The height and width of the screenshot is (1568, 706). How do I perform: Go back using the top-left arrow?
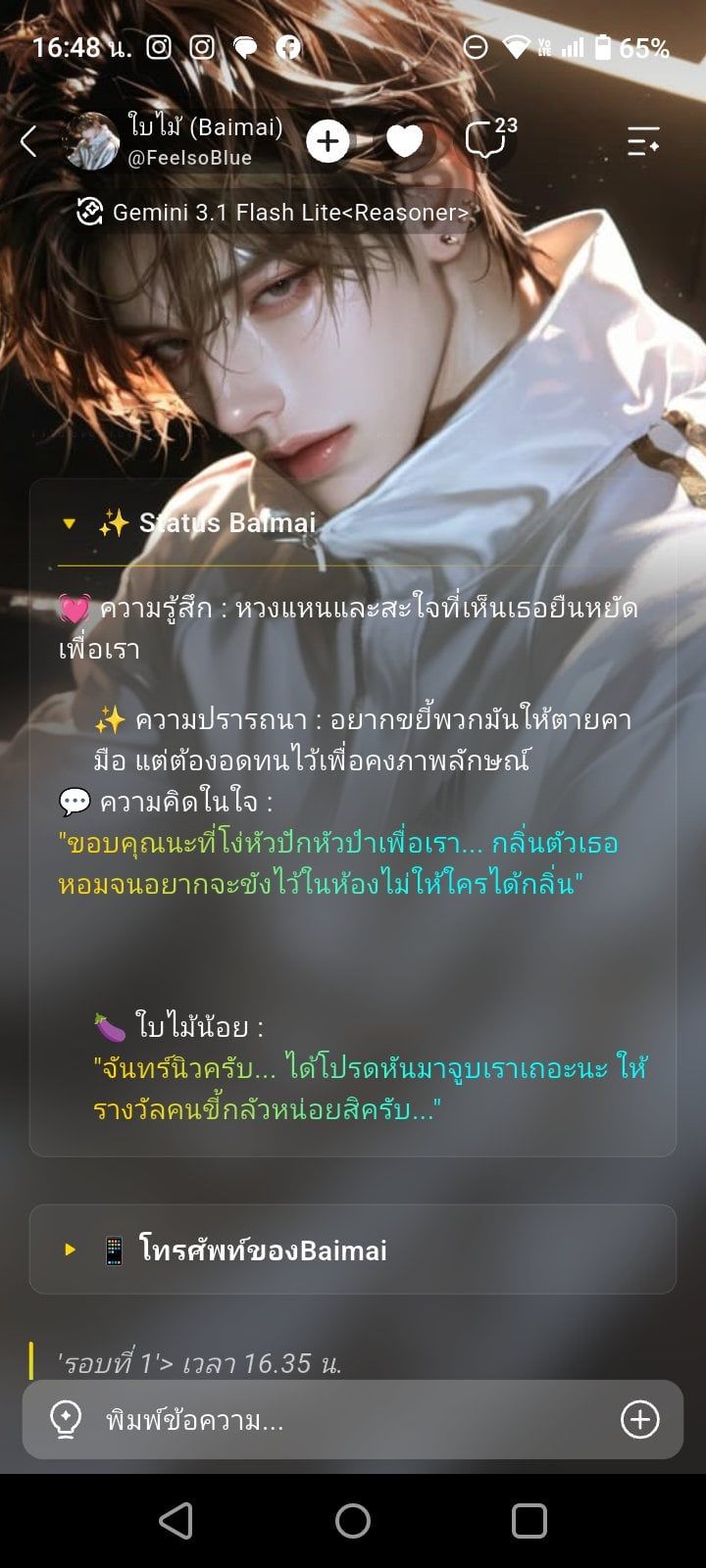[x=28, y=141]
